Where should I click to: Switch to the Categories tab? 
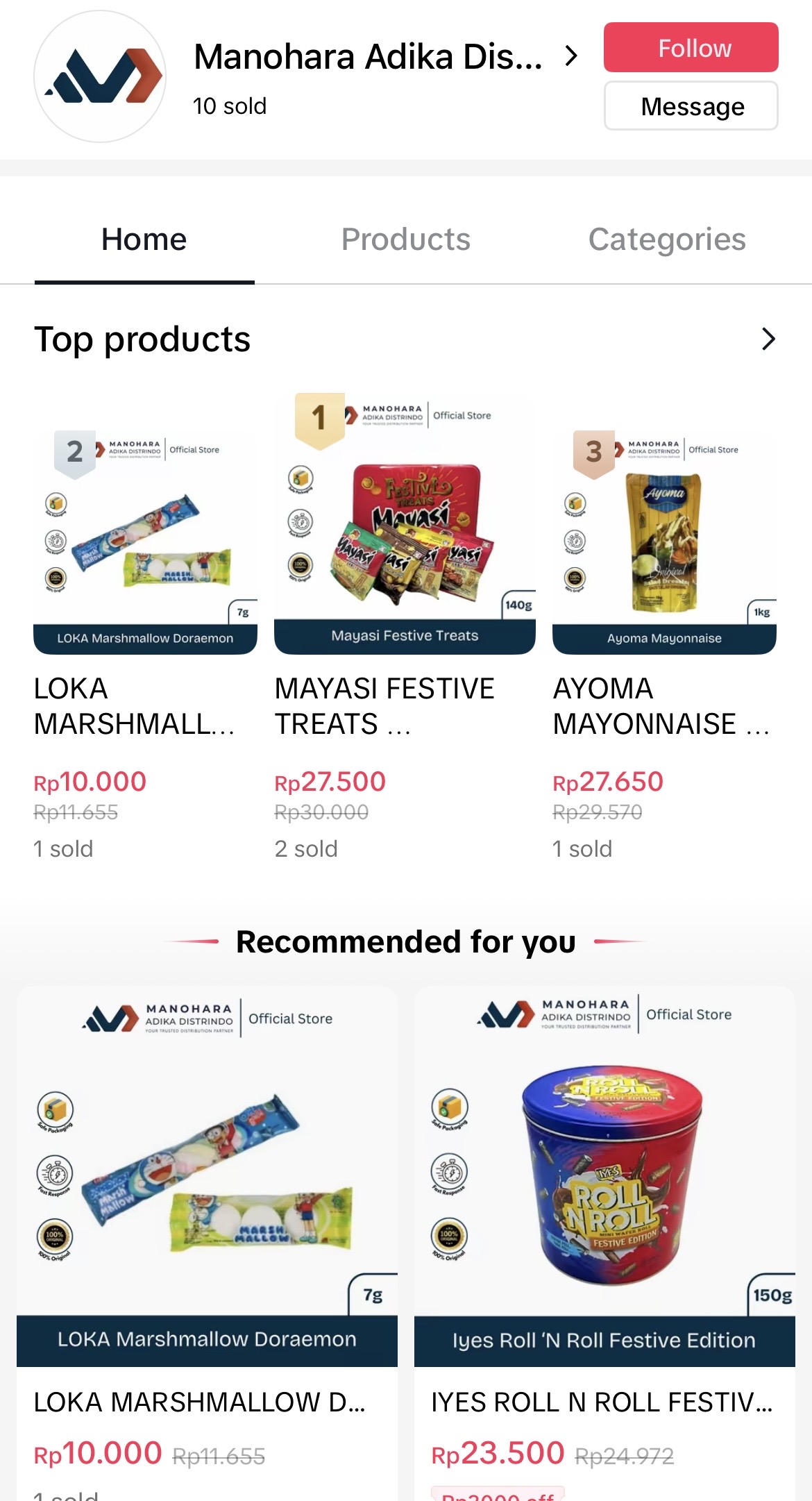666,240
